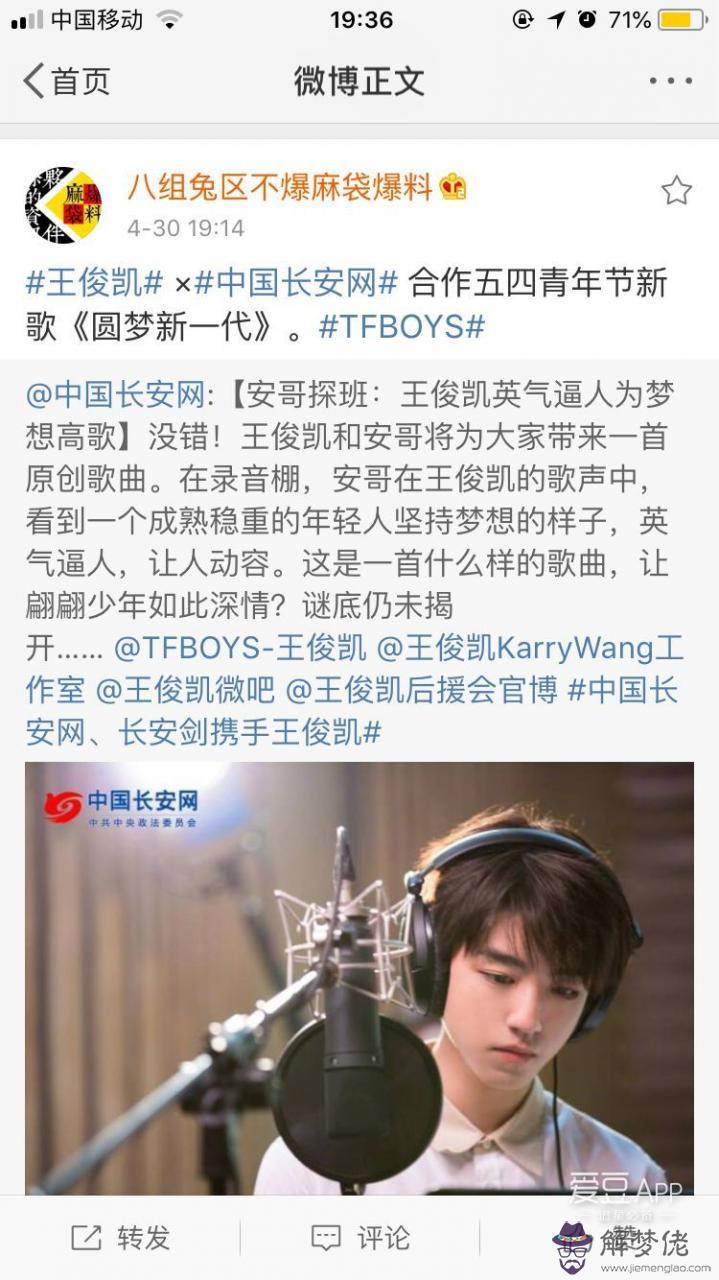Open the @王俊凯微吧 mention

(186, 690)
